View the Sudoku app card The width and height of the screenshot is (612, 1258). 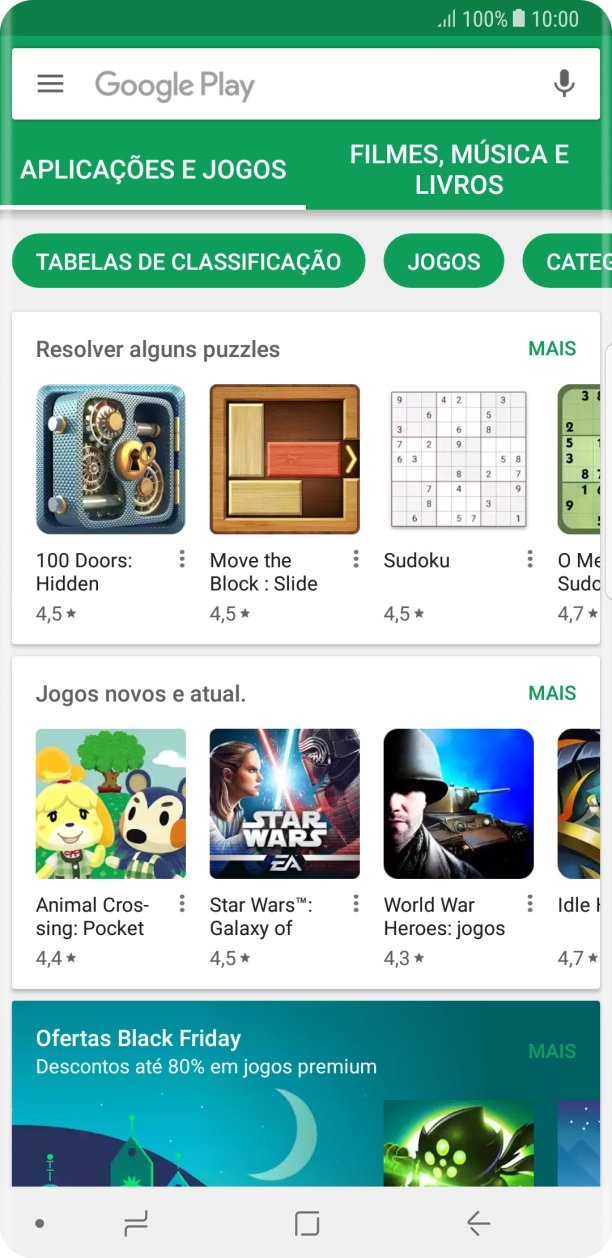coord(459,460)
